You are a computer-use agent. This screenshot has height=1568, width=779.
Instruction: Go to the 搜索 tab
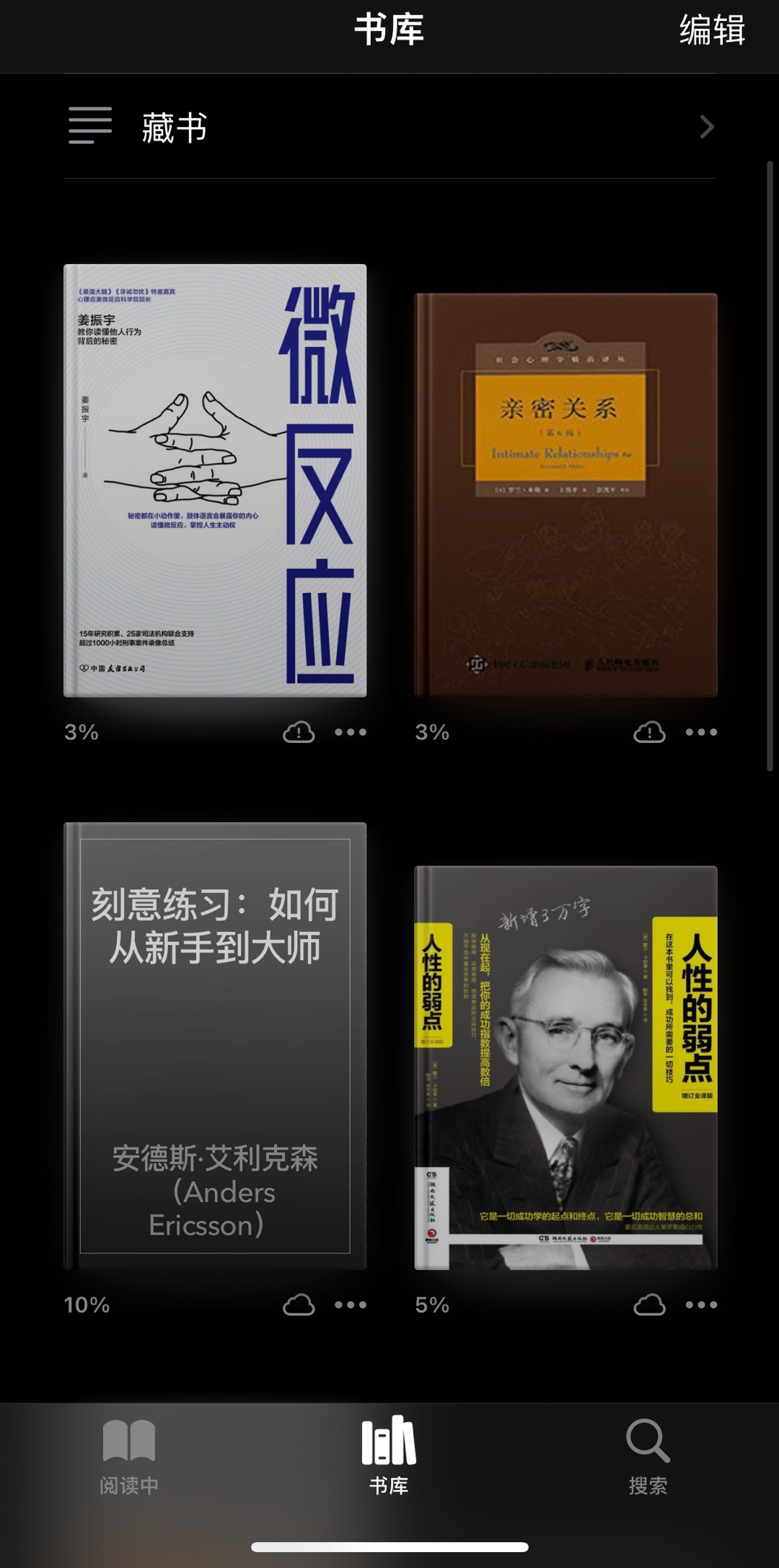(648, 1456)
